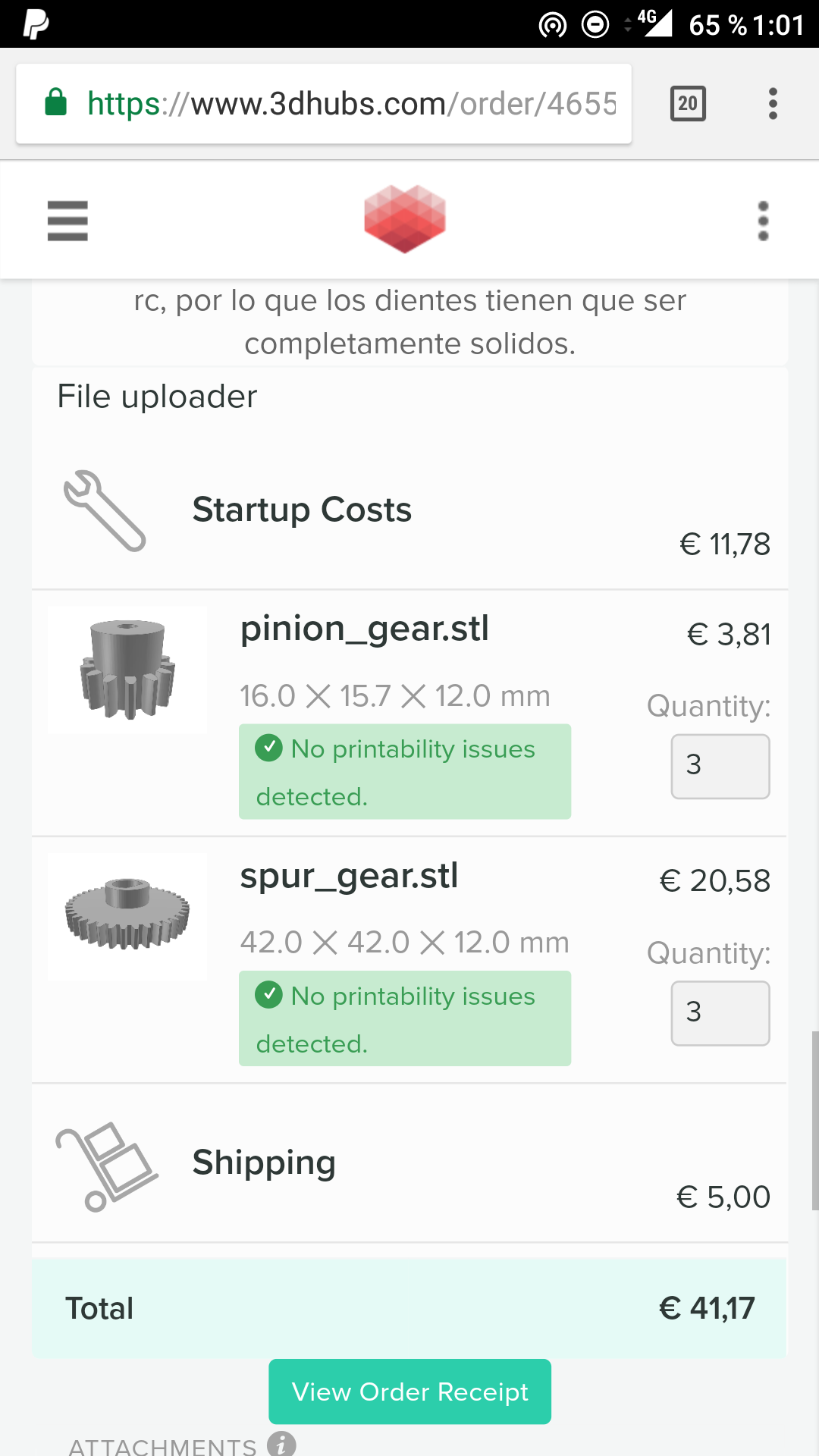The image size is (819, 1456).
Task: Open the 3D Hubs page overflow menu
Action: click(x=763, y=221)
